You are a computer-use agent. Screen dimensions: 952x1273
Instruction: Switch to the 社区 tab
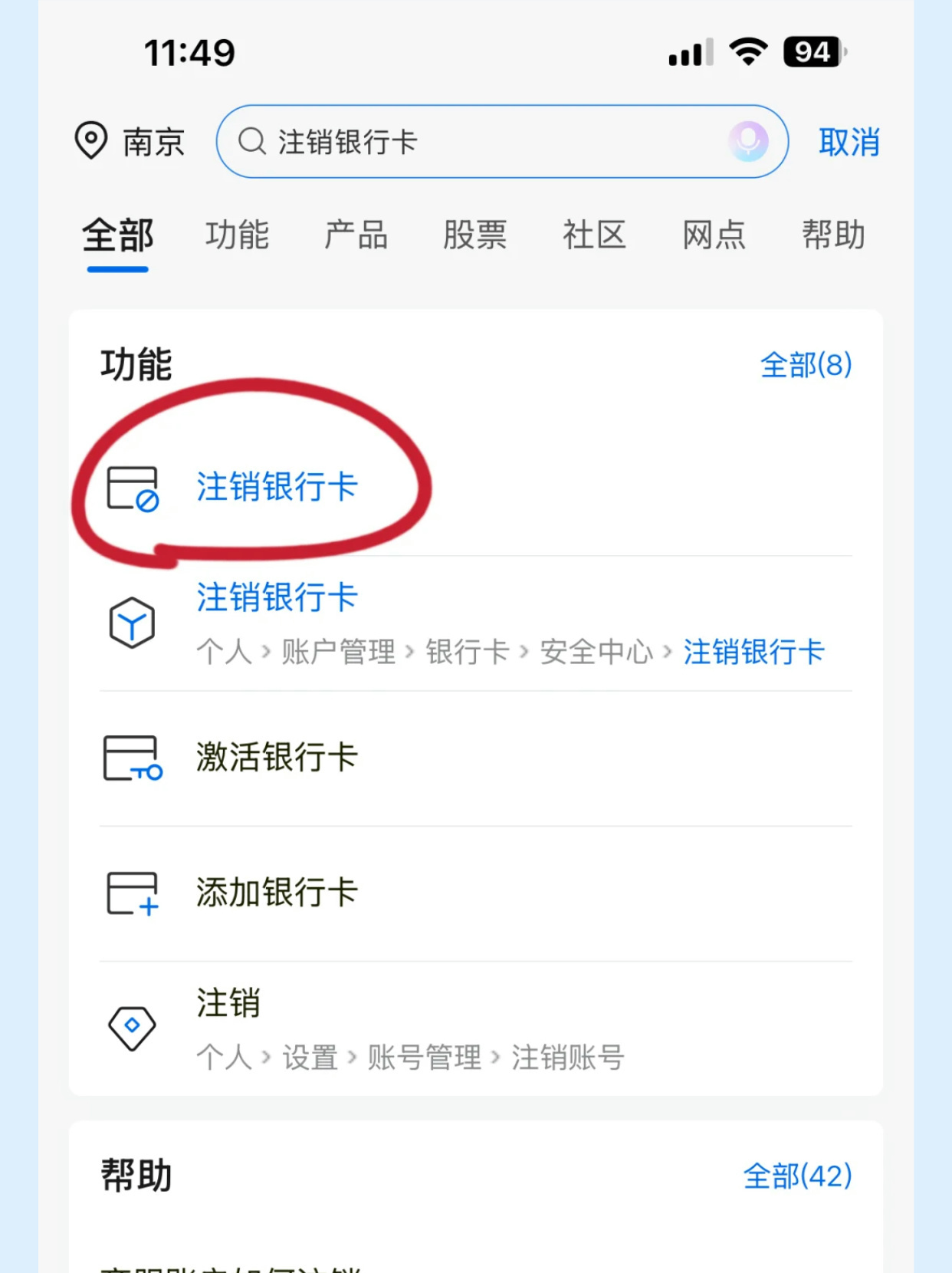click(594, 235)
